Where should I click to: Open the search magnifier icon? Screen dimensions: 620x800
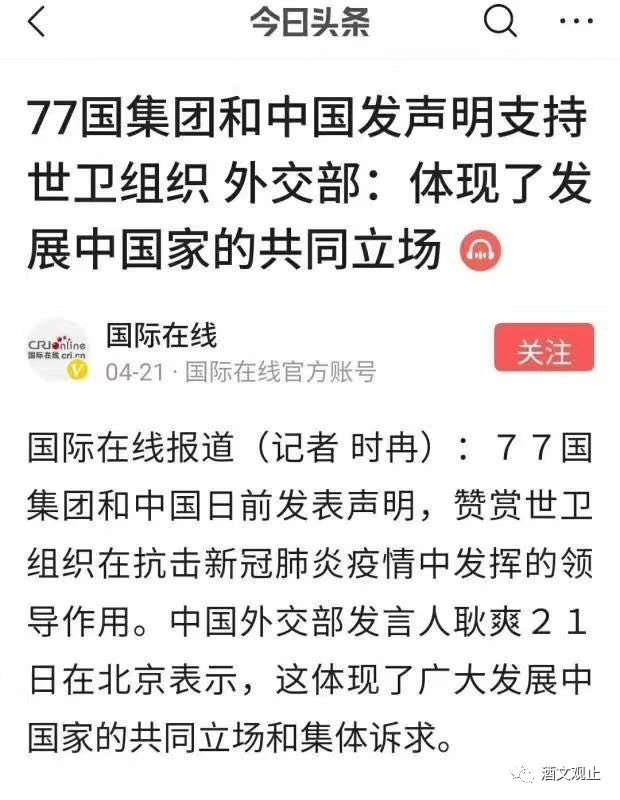pos(500,21)
